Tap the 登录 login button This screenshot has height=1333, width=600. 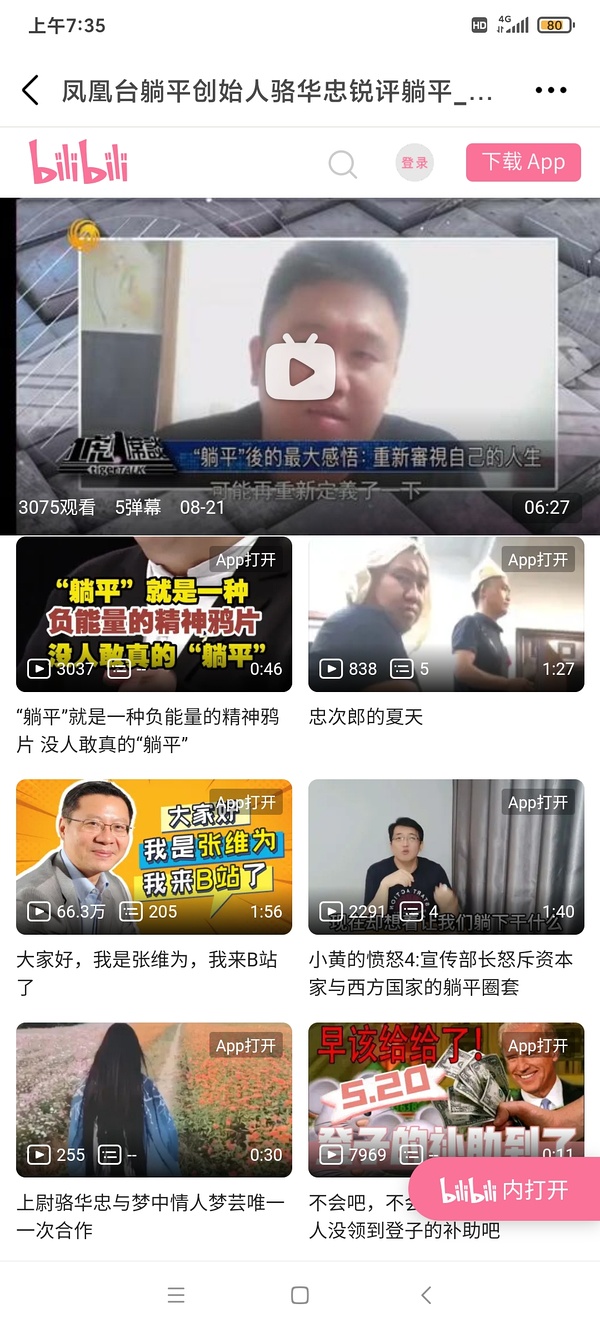[x=414, y=163]
